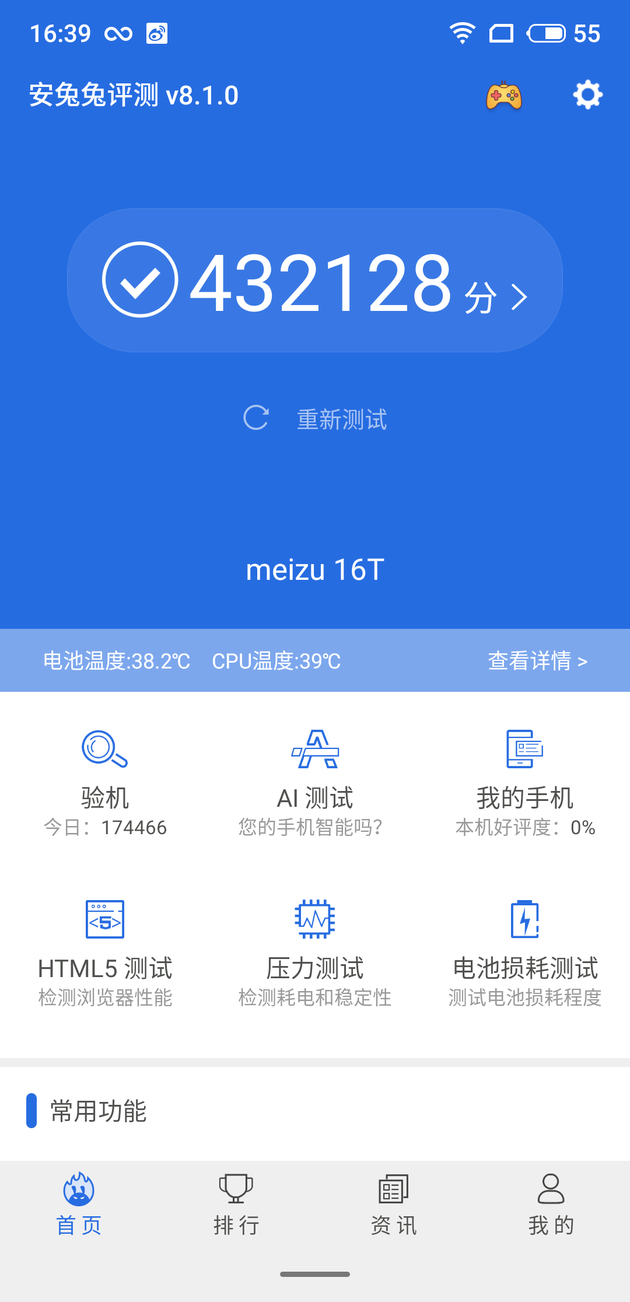Tap 重新测试 to rerun the benchmark

tap(316, 419)
